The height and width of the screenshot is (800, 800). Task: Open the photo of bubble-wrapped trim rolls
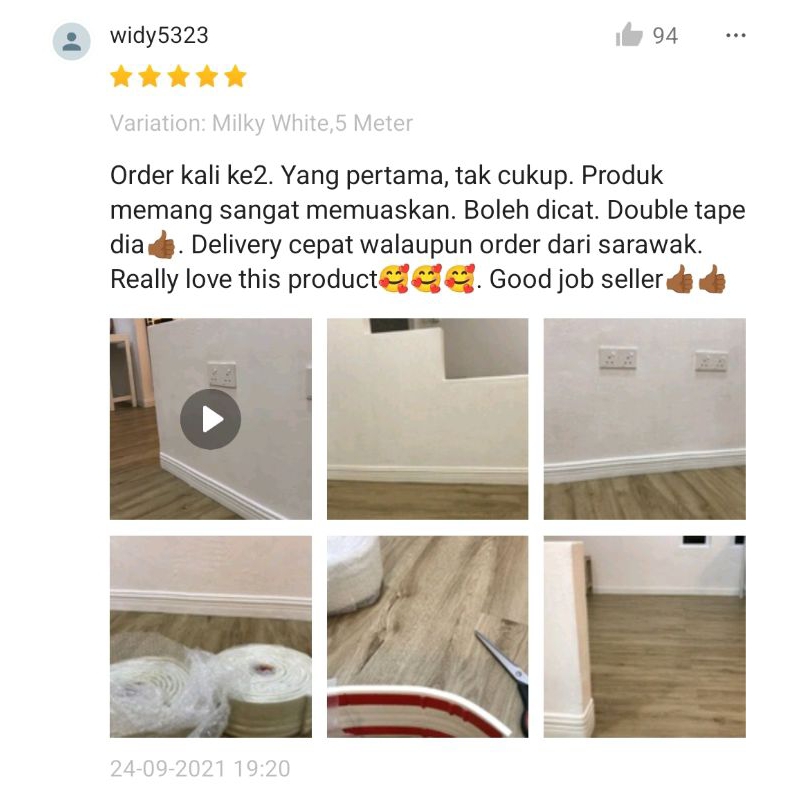pos(210,636)
